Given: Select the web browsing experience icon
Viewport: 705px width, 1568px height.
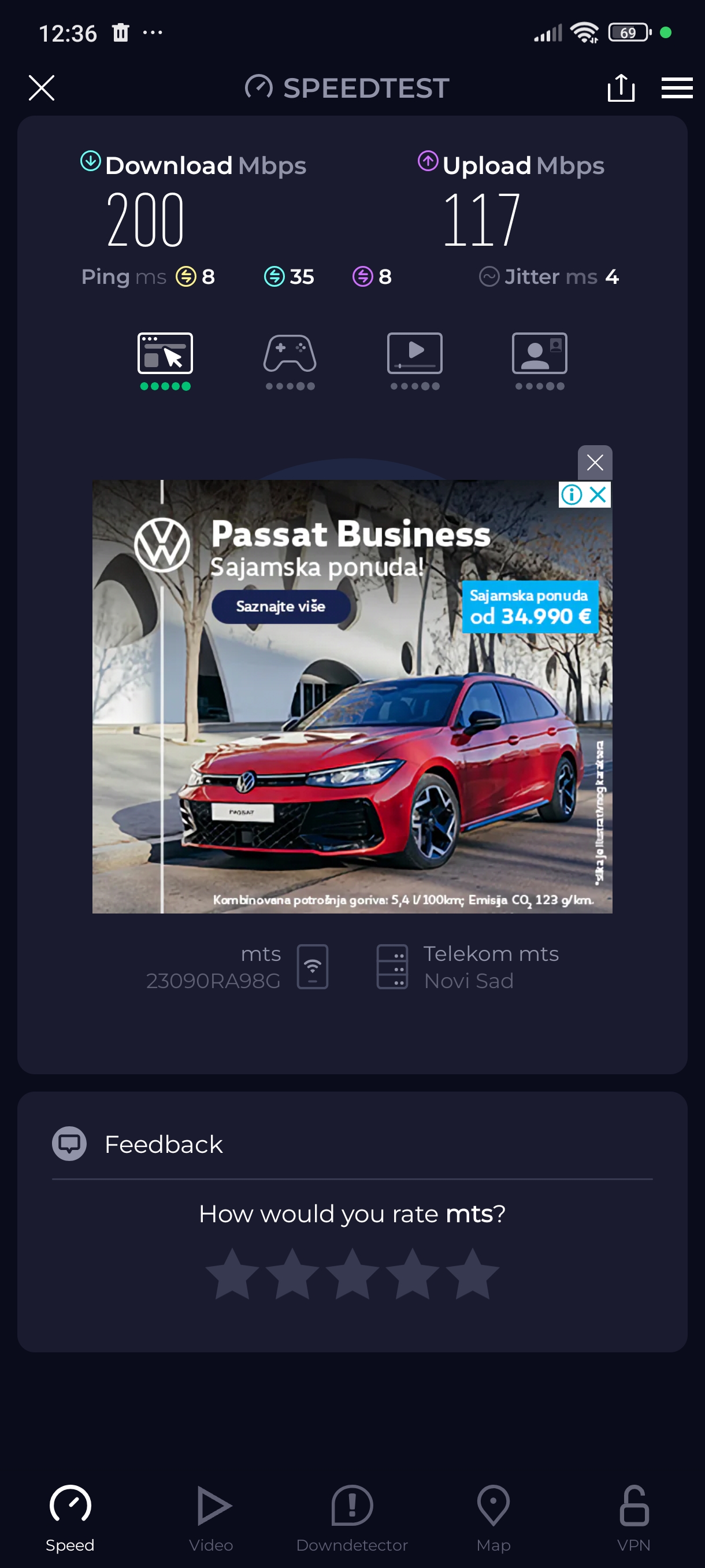Looking at the screenshot, I should point(165,354).
